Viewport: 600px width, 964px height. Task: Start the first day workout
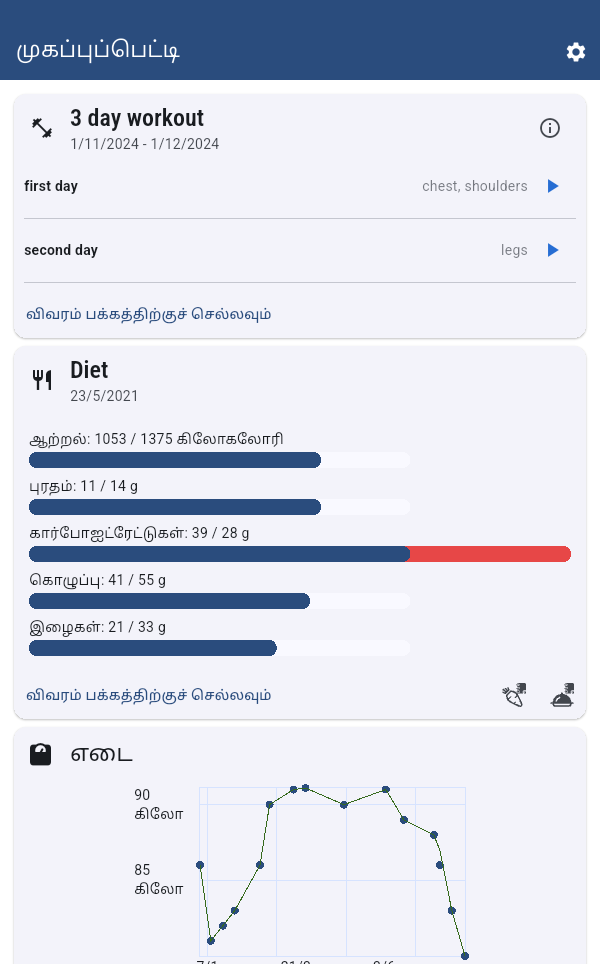coord(552,186)
